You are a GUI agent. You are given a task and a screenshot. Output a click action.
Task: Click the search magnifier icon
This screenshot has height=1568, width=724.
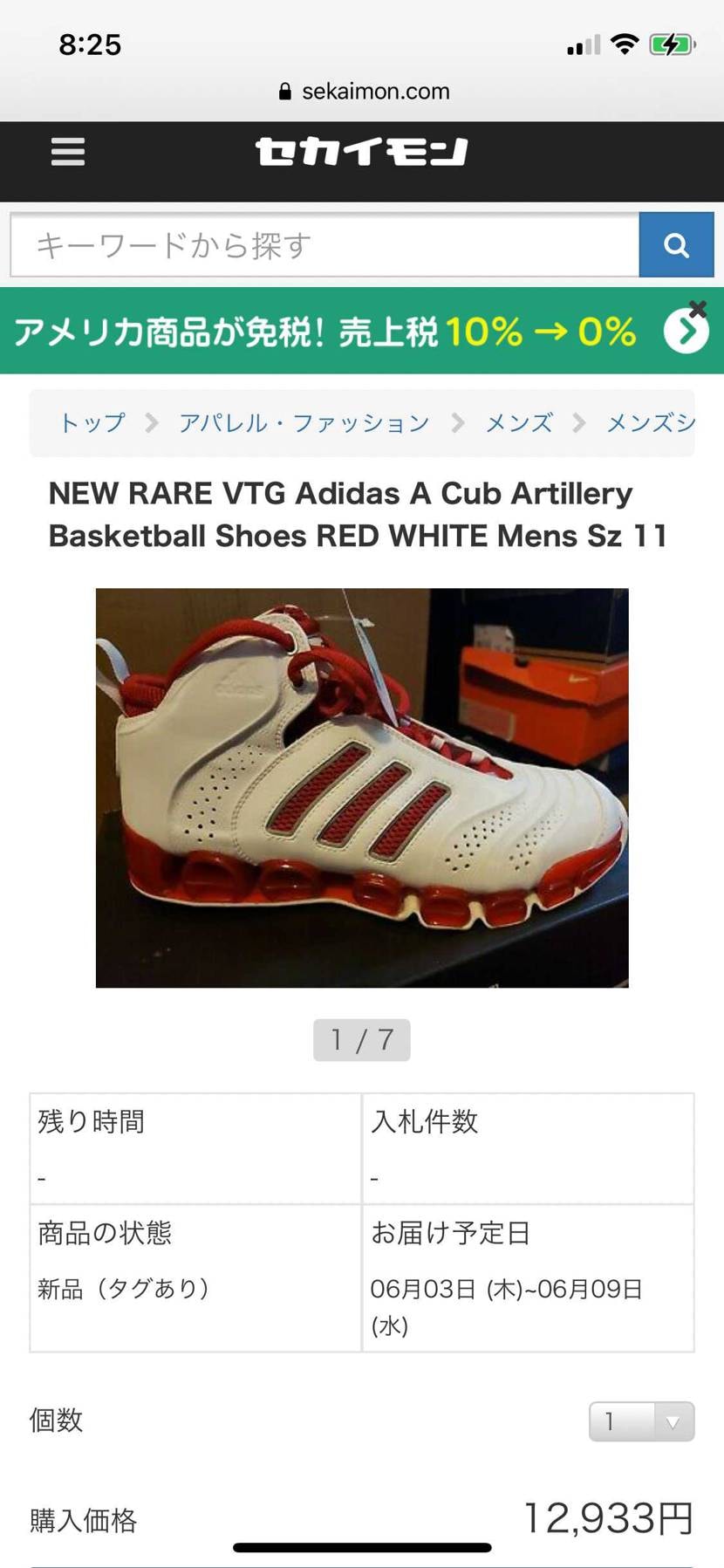[x=676, y=245]
